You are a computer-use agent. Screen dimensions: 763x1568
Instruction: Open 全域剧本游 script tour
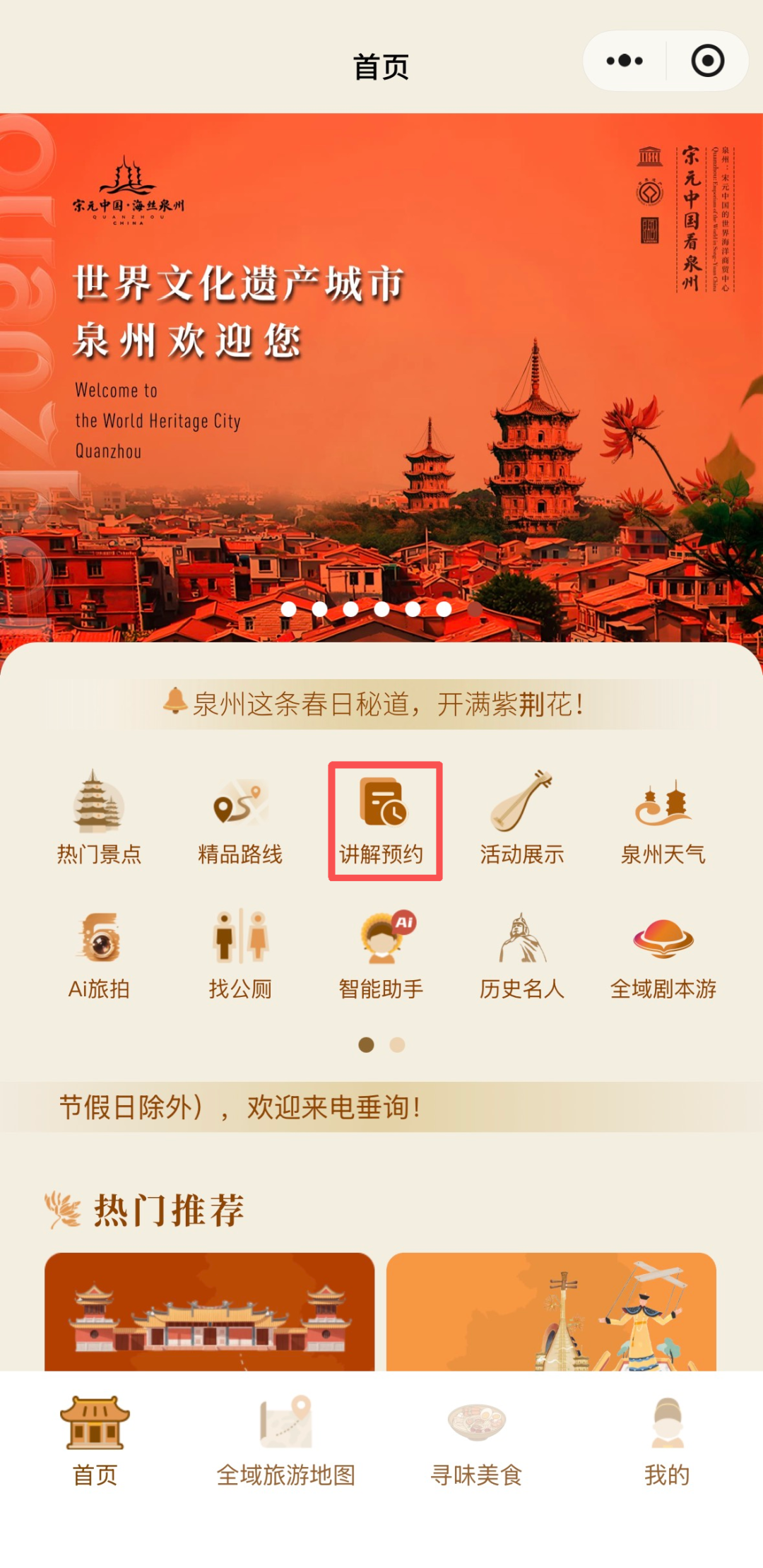pyautogui.click(x=663, y=954)
